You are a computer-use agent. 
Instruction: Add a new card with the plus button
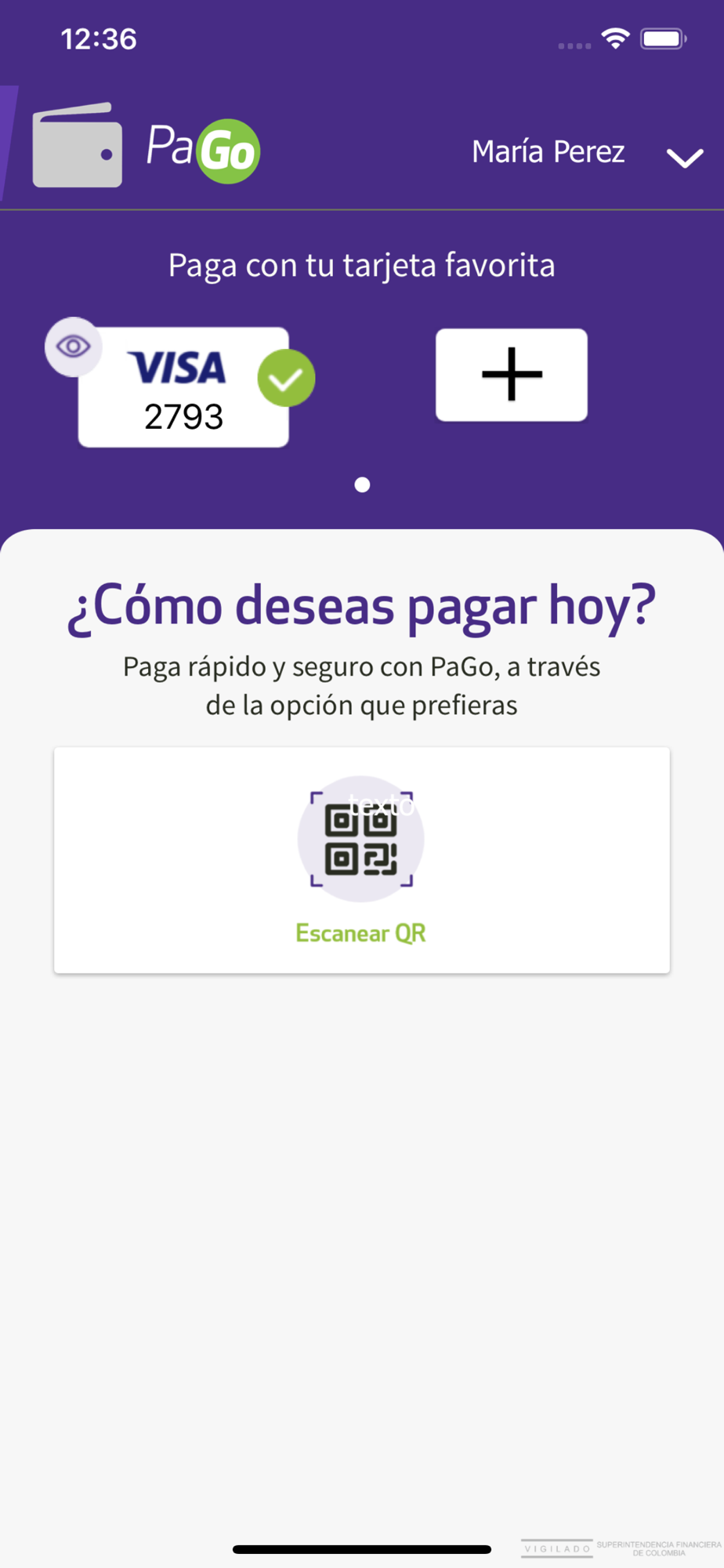click(512, 375)
